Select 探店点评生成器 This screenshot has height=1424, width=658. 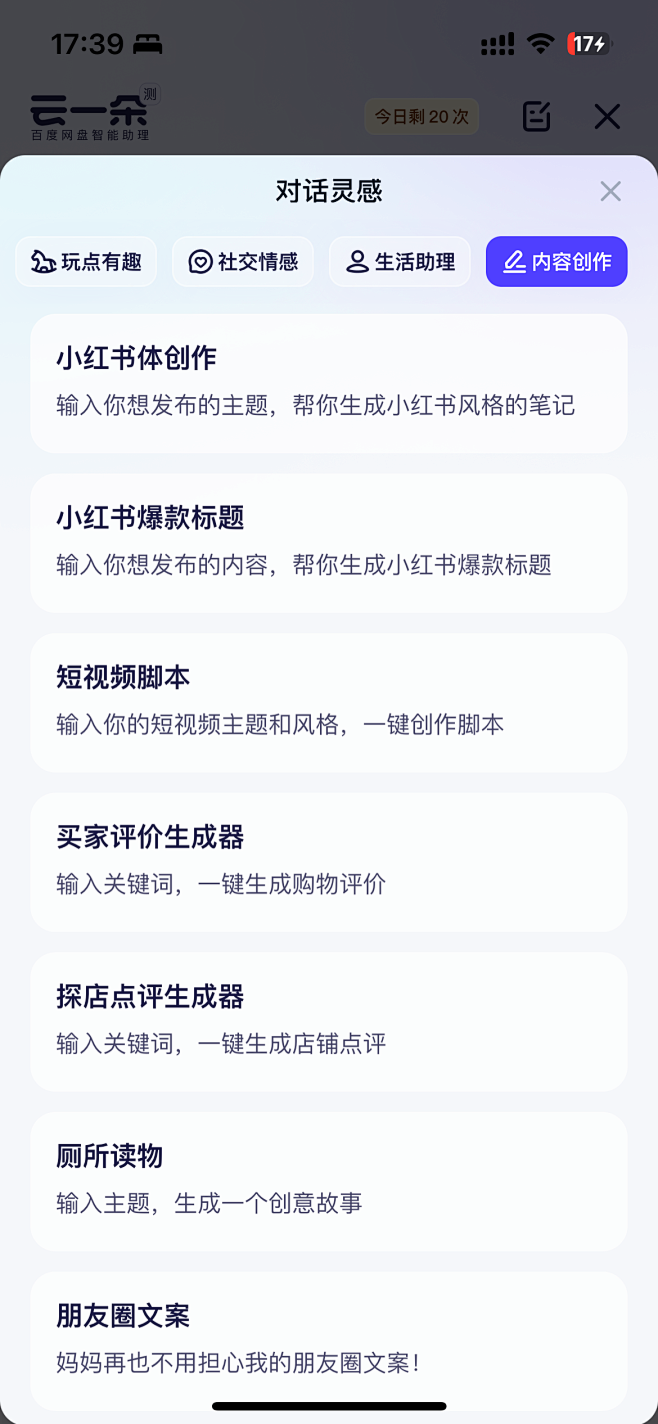coord(329,1022)
